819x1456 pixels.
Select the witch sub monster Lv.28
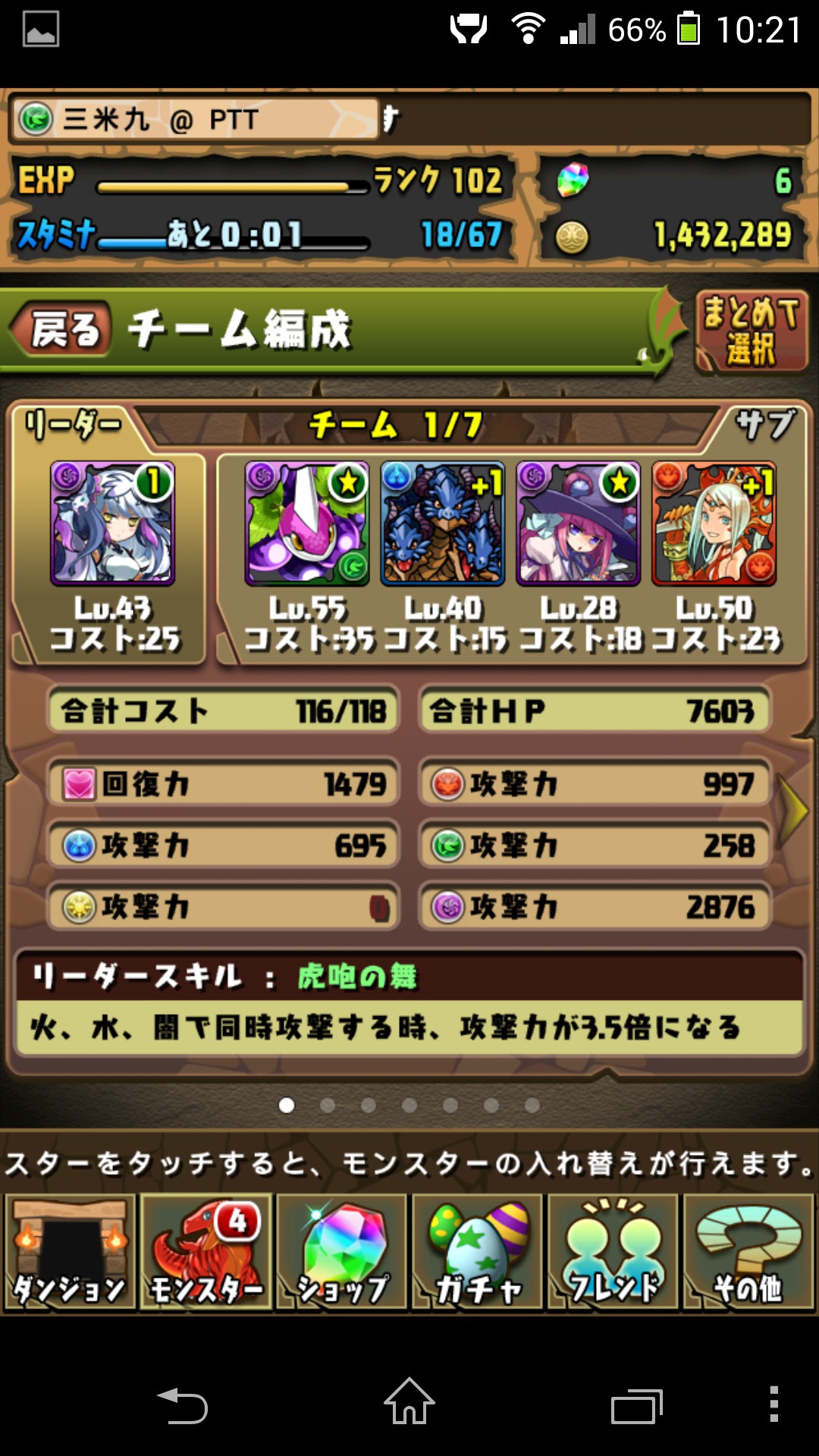(x=579, y=523)
